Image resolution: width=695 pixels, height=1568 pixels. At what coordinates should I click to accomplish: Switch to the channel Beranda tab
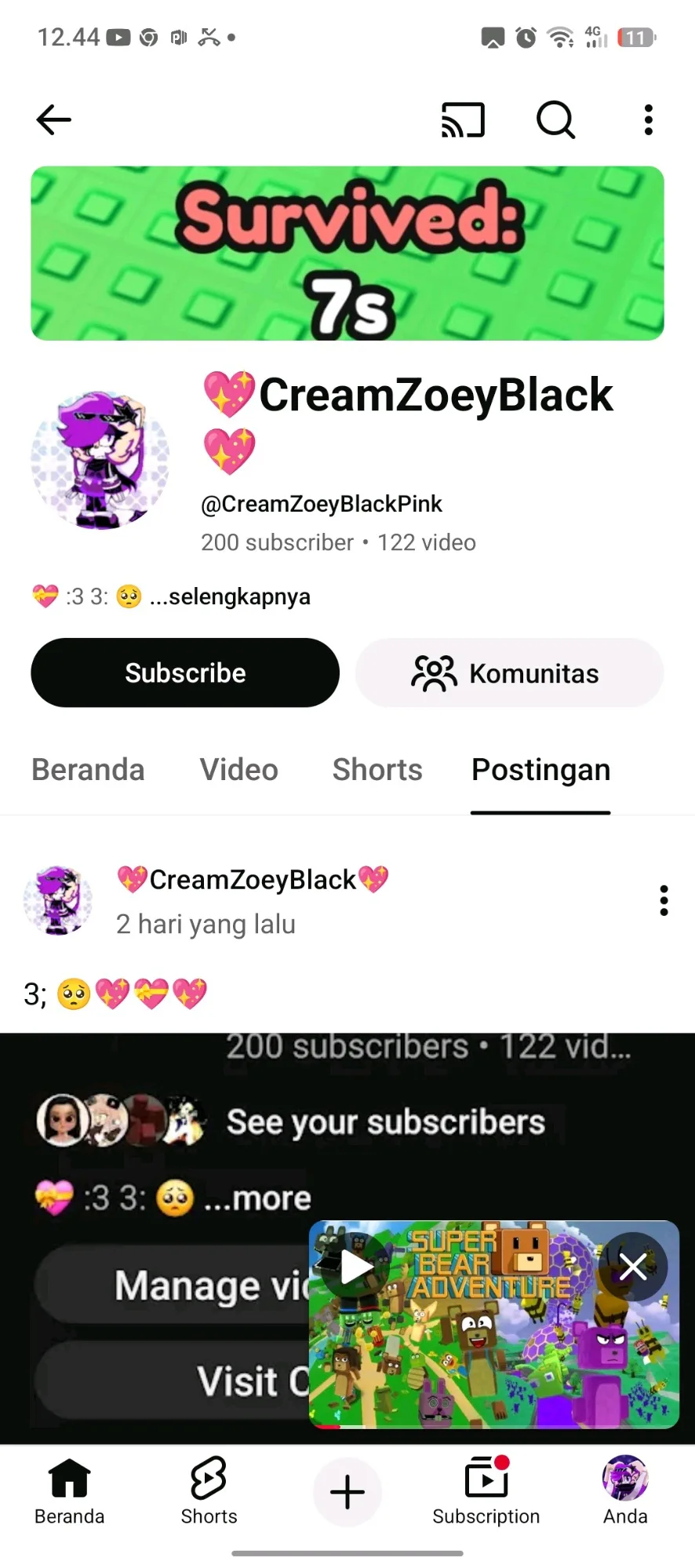(88, 770)
